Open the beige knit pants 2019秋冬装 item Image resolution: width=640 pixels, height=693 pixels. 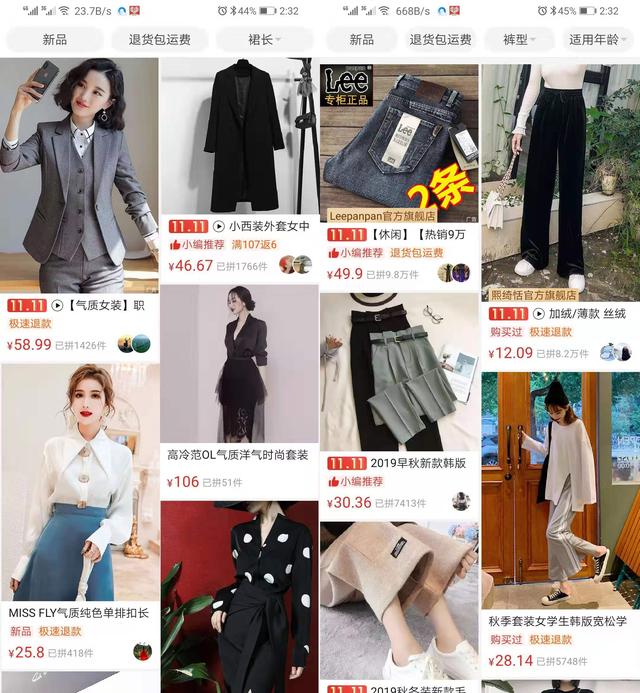pyautogui.click(x=399, y=600)
